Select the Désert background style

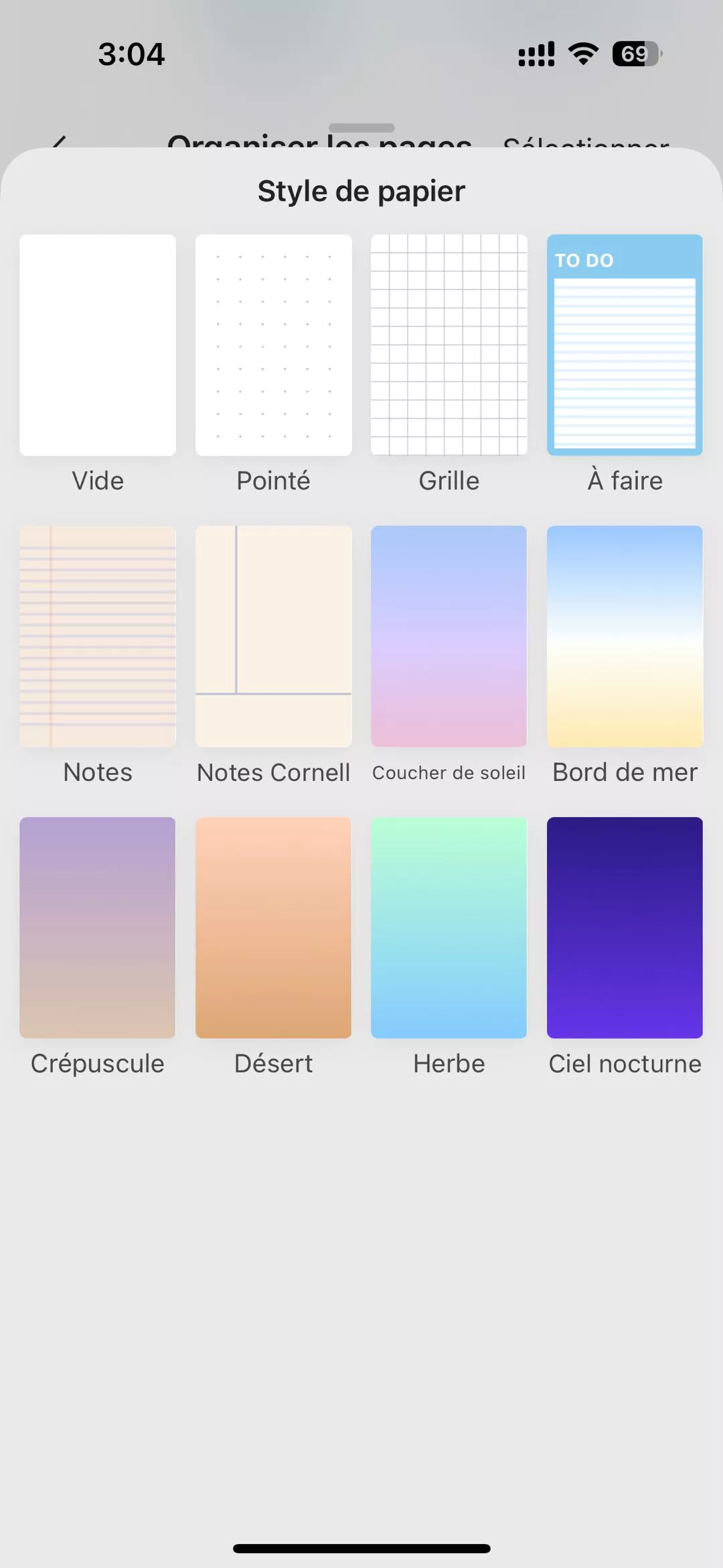273,928
